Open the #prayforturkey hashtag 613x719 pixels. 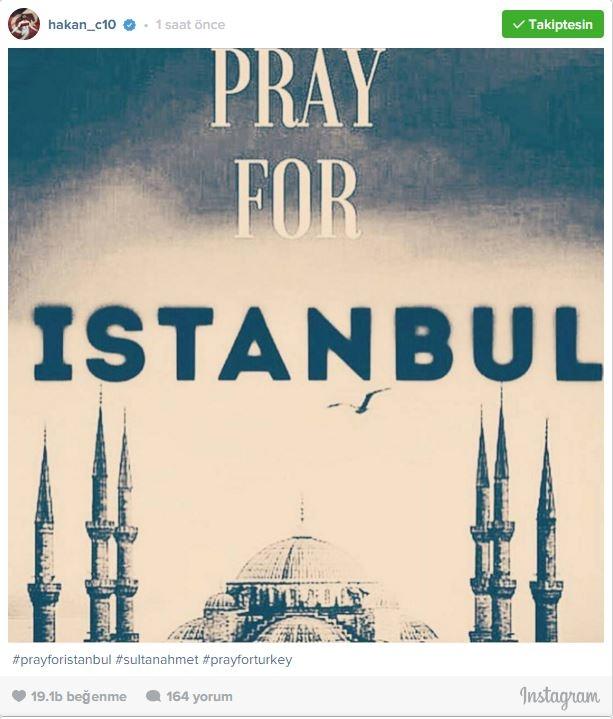click(x=247, y=660)
